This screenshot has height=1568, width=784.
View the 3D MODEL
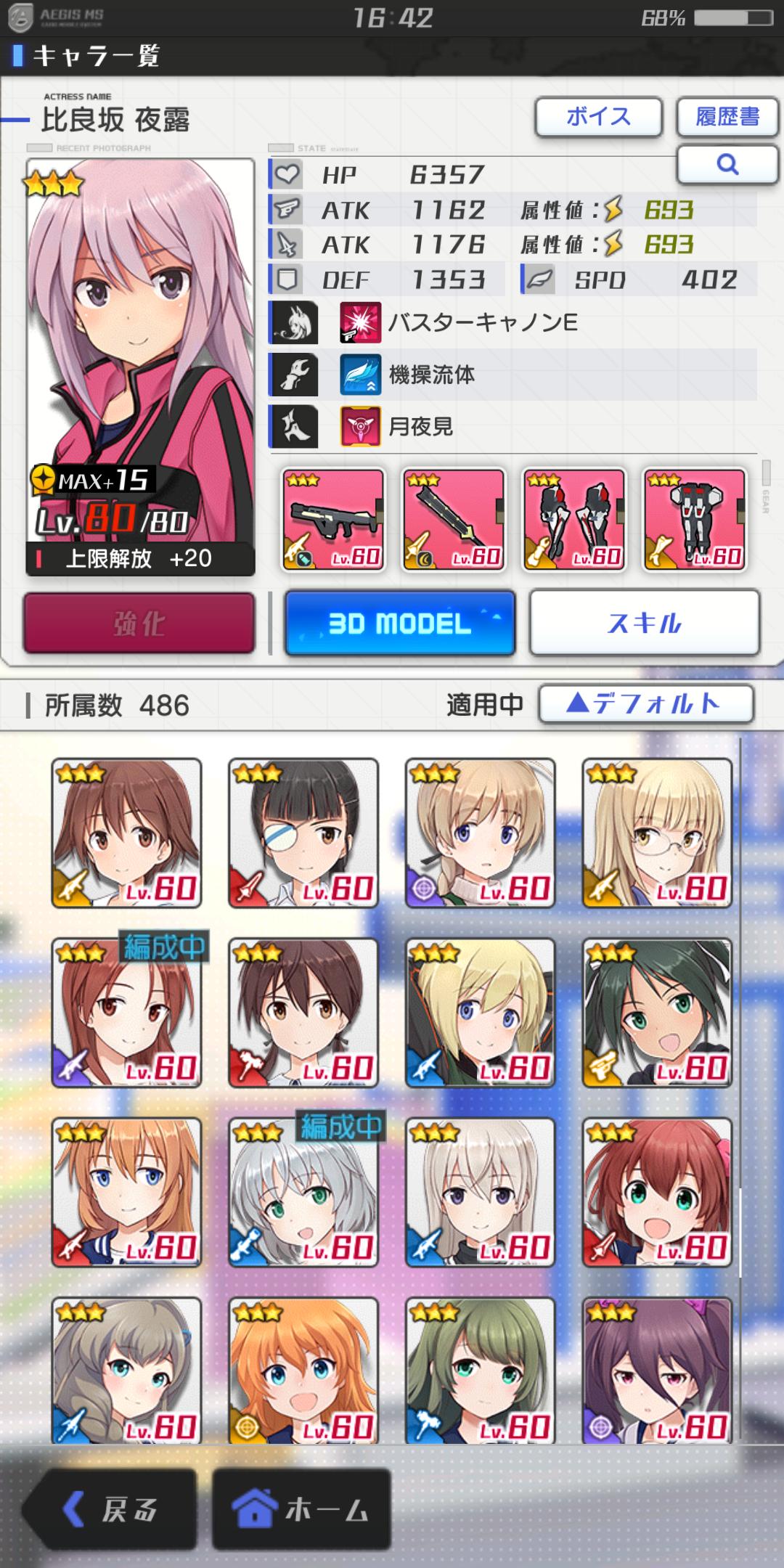(x=400, y=624)
